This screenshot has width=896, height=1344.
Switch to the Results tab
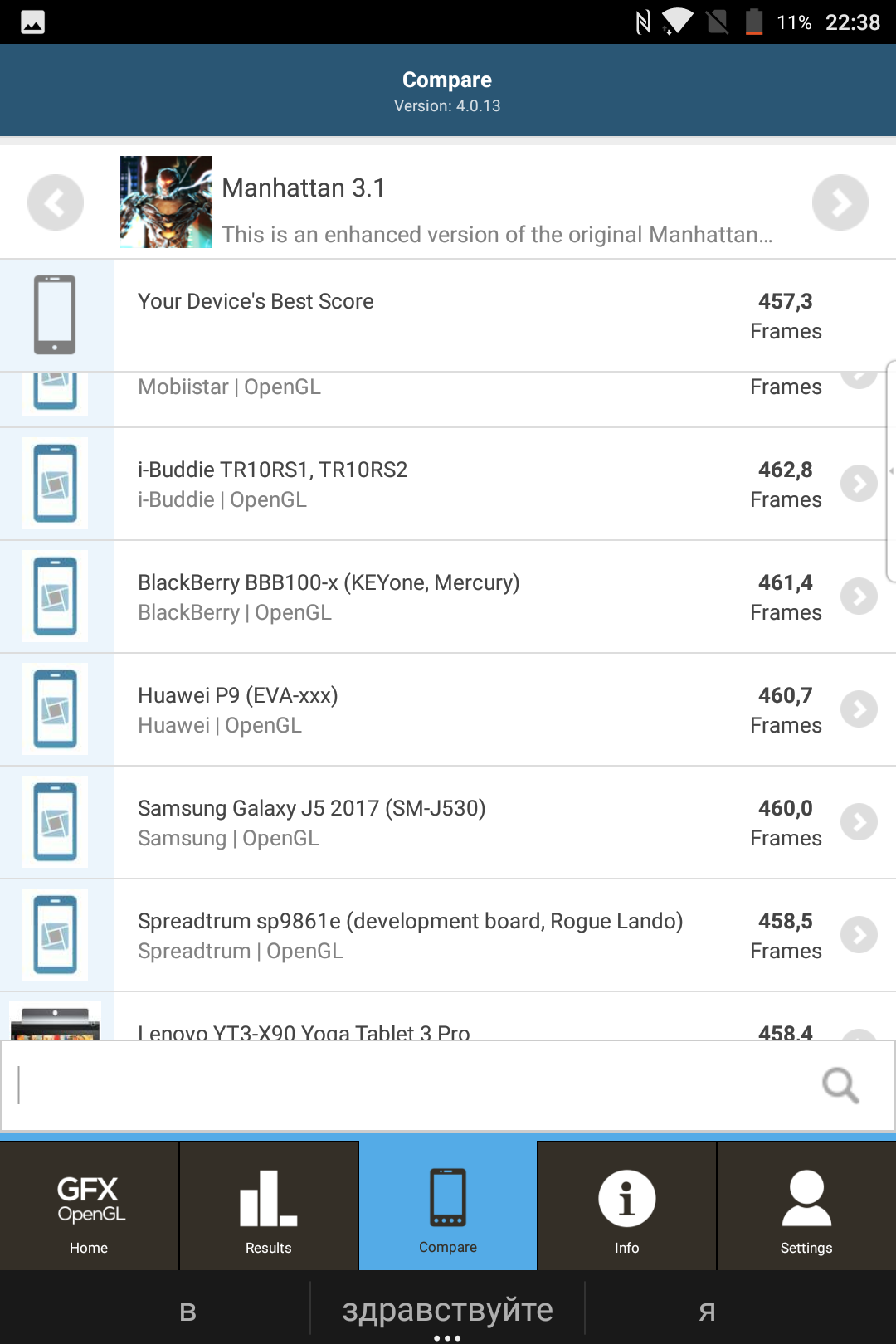[x=269, y=1205]
